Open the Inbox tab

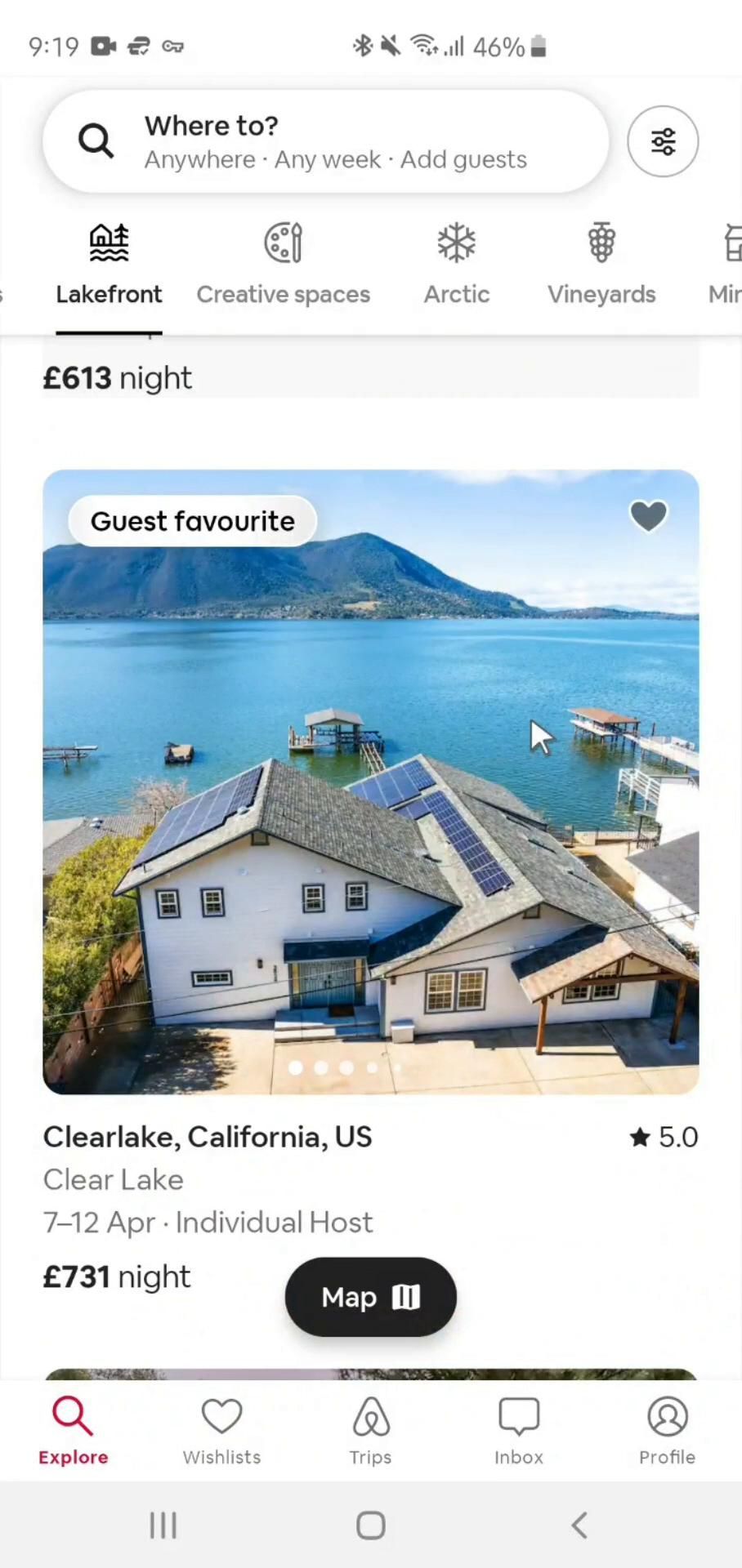coord(518,1431)
